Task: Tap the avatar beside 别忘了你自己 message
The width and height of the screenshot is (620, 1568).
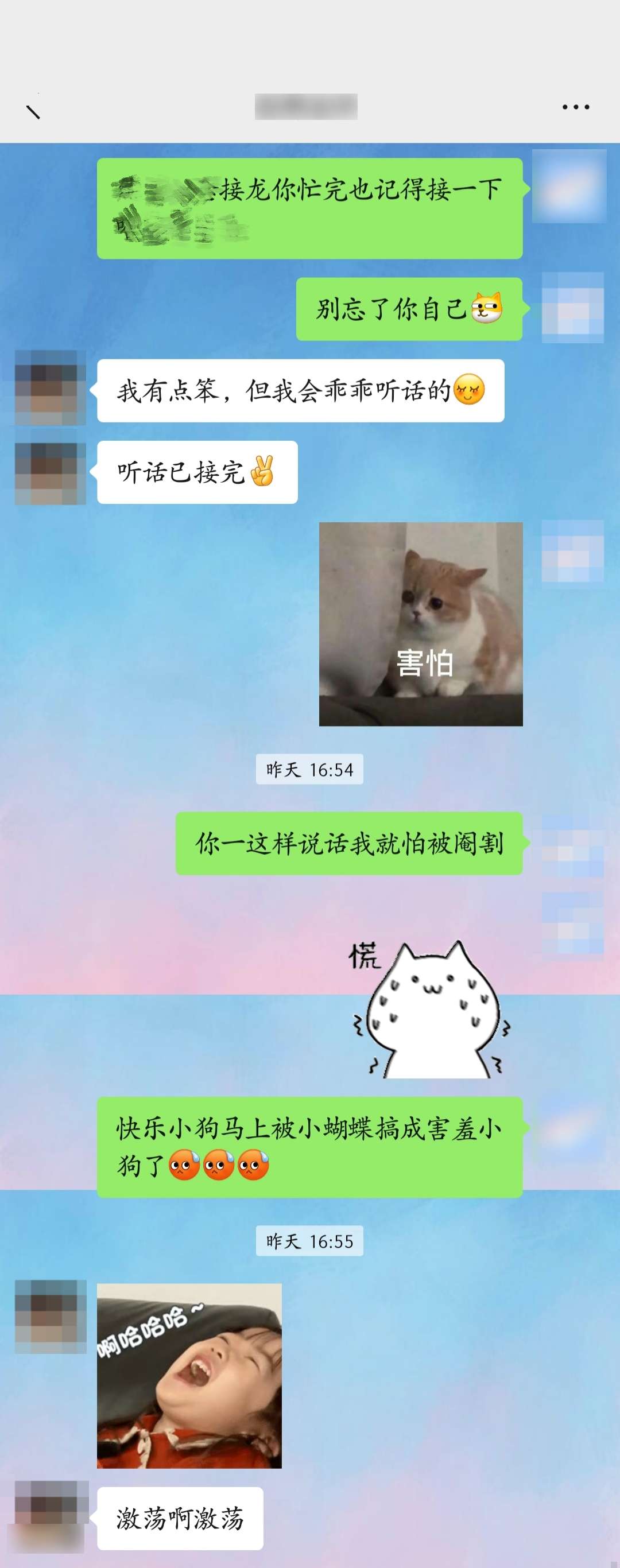Action: [x=572, y=308]
